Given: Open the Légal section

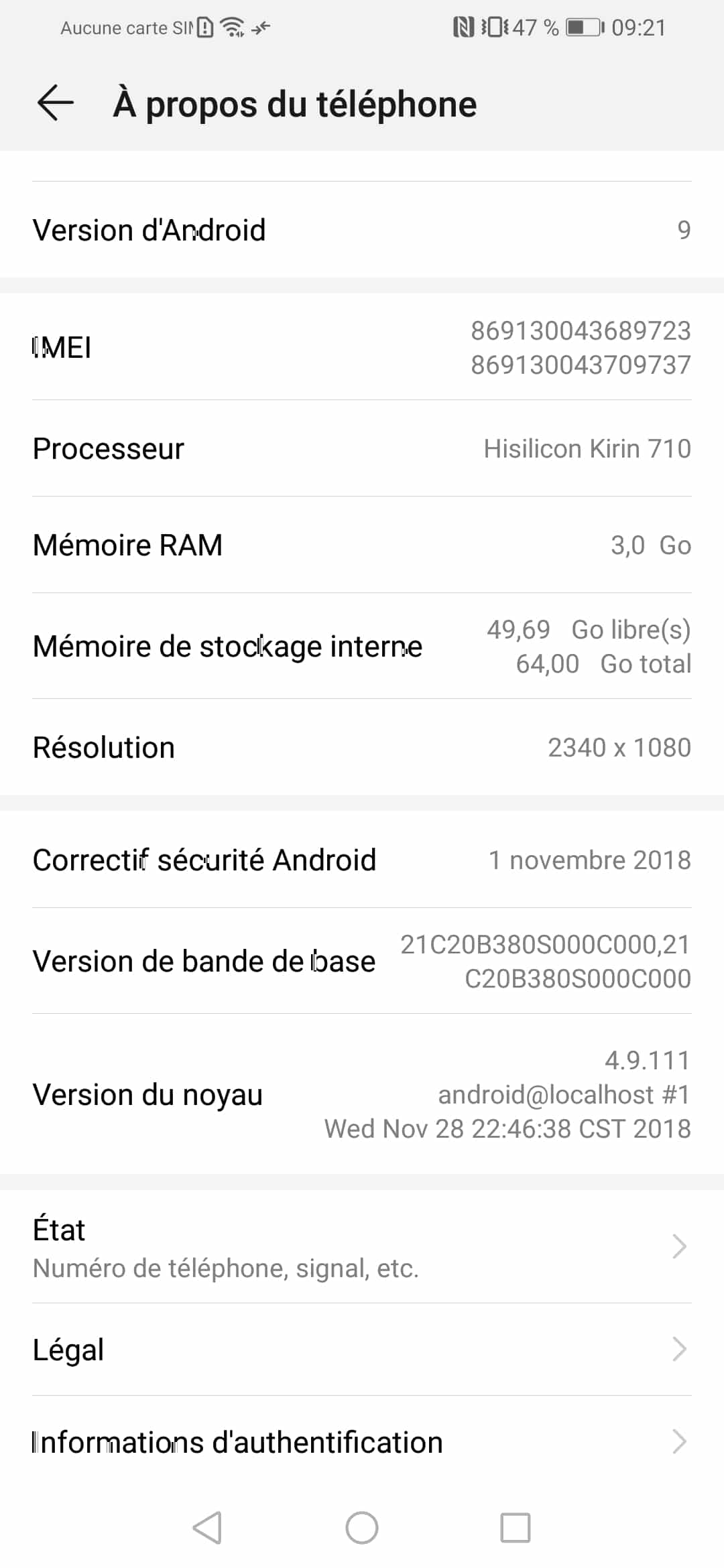Looking at the screenshot, I should [362, 1350].
